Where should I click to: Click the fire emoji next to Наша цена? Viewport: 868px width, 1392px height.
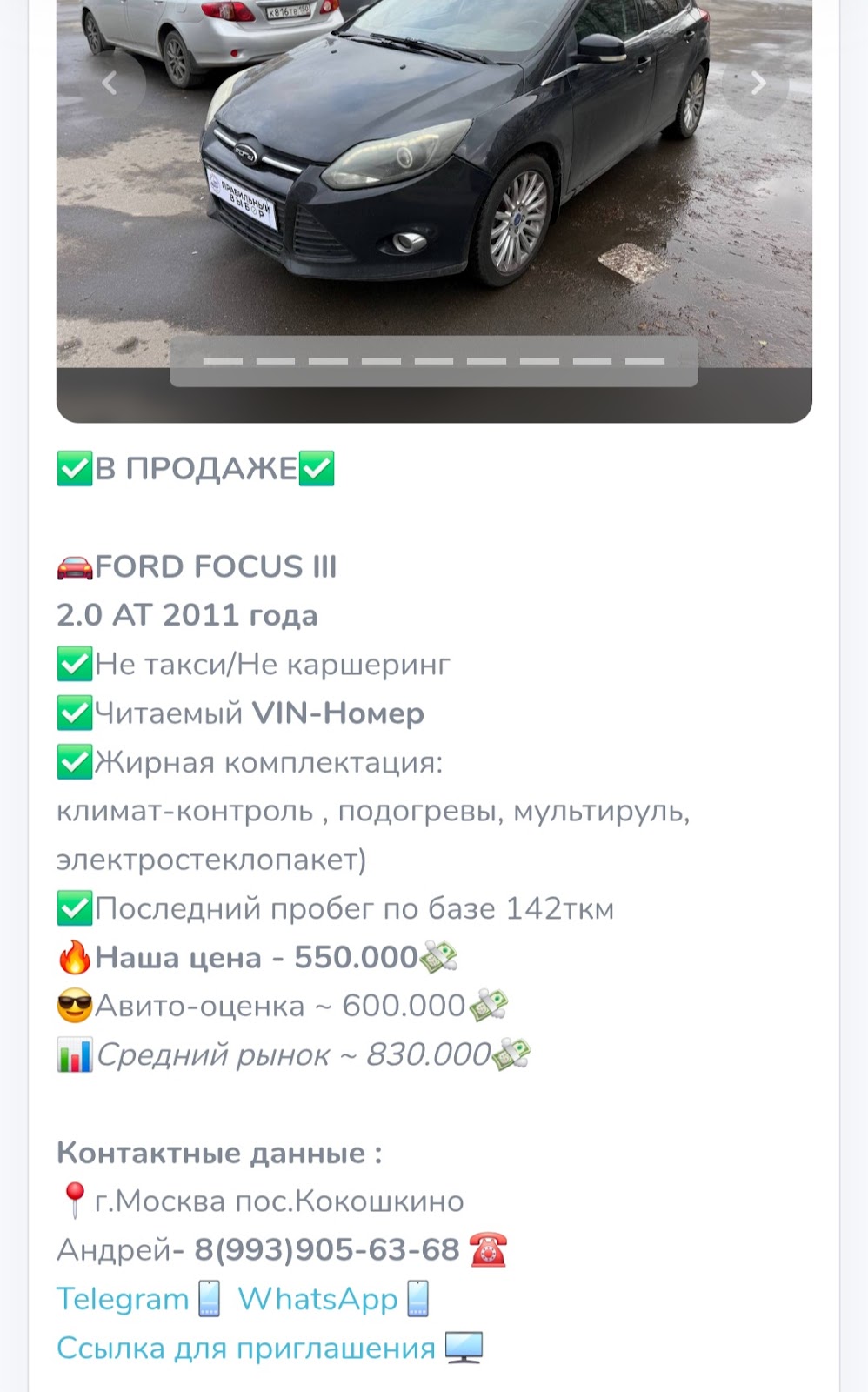click(74, 955)
